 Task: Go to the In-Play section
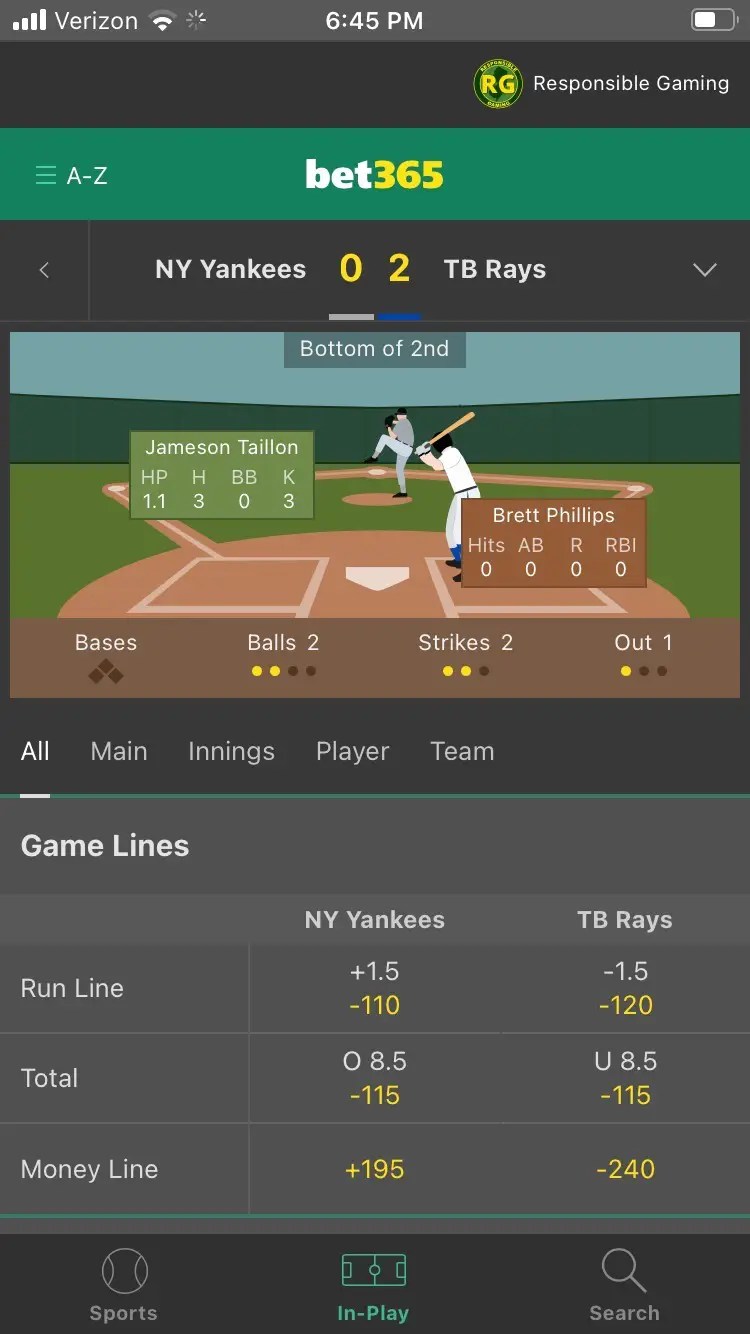374,1285
